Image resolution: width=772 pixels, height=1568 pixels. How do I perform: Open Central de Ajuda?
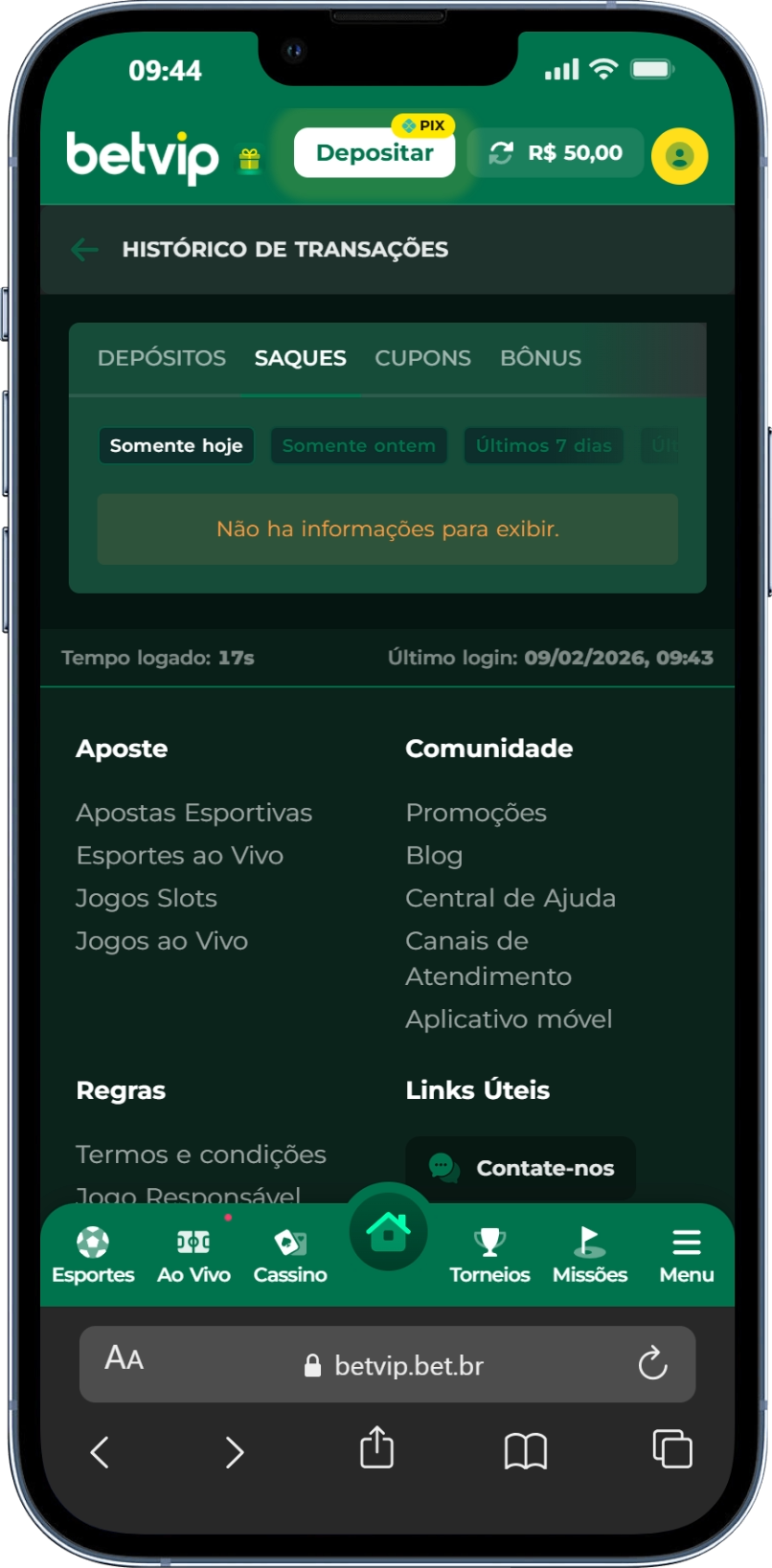pyautogui.click(x=511, y=898)
